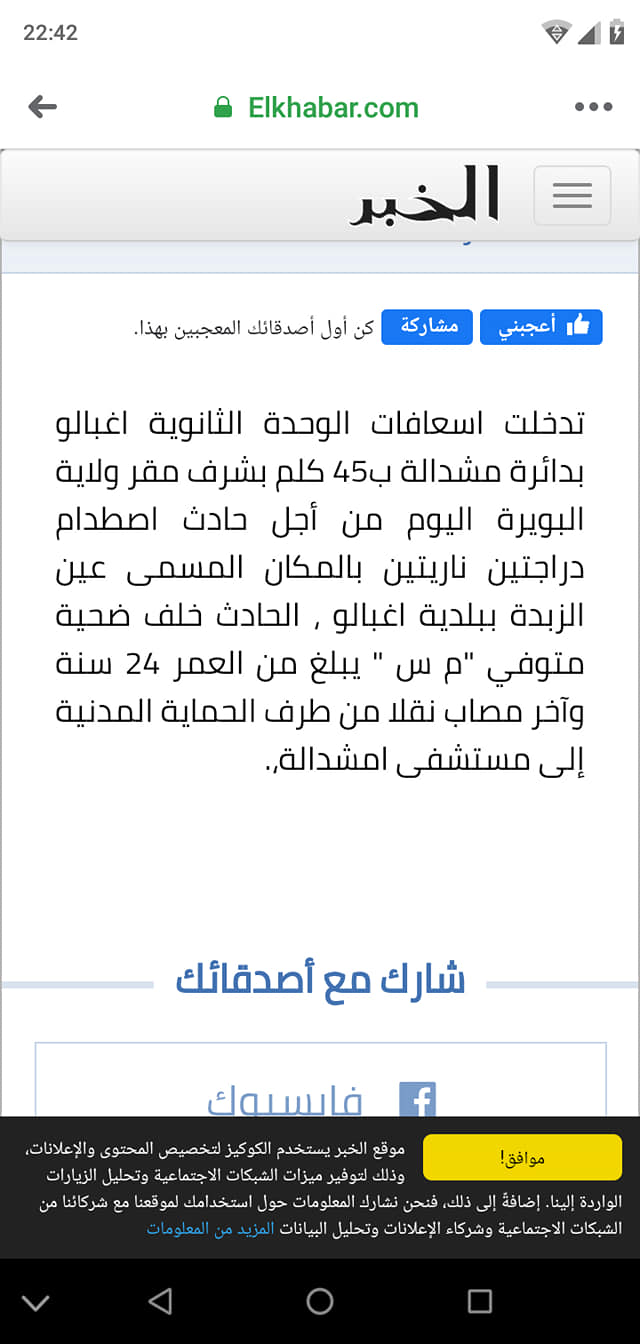Open system recent apps
640x1344 pixels.
pyautogui.click(x=480, y=1301)
